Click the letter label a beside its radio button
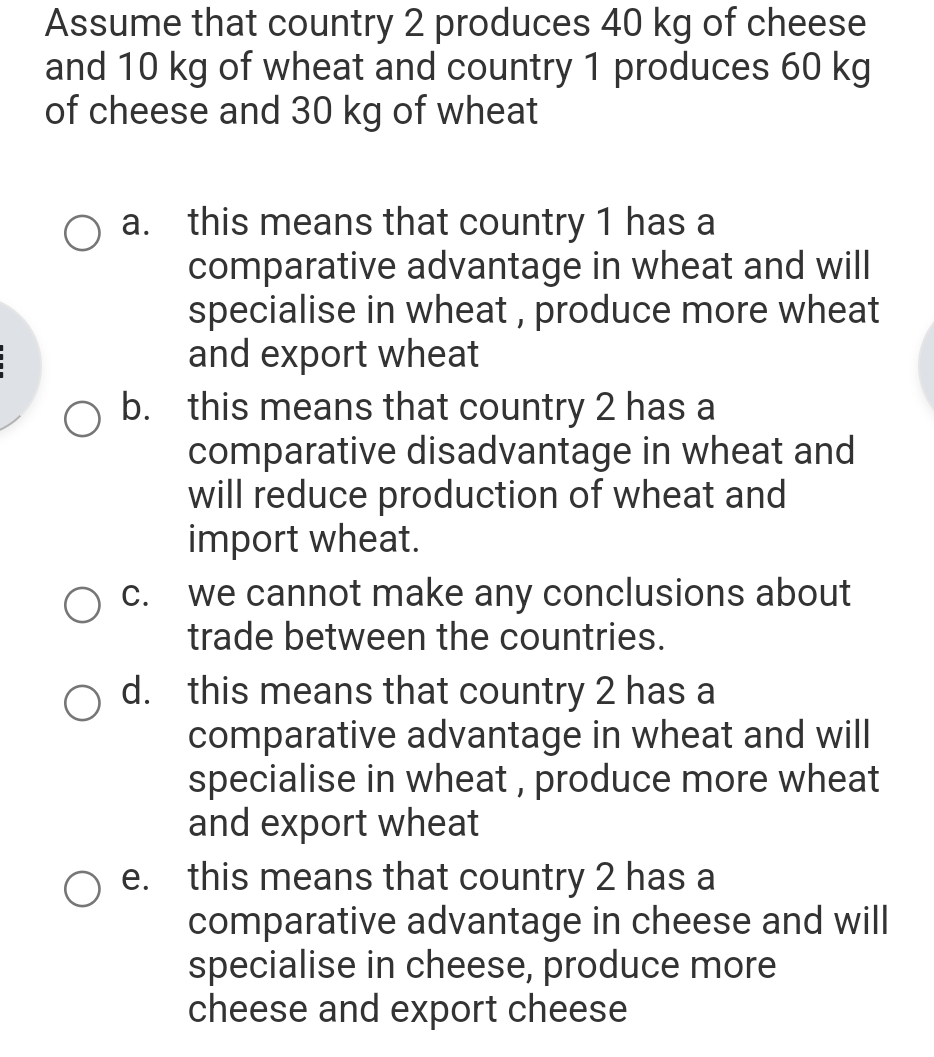The height and width of the screenshot is (1057, 934). tap(133, 222)
